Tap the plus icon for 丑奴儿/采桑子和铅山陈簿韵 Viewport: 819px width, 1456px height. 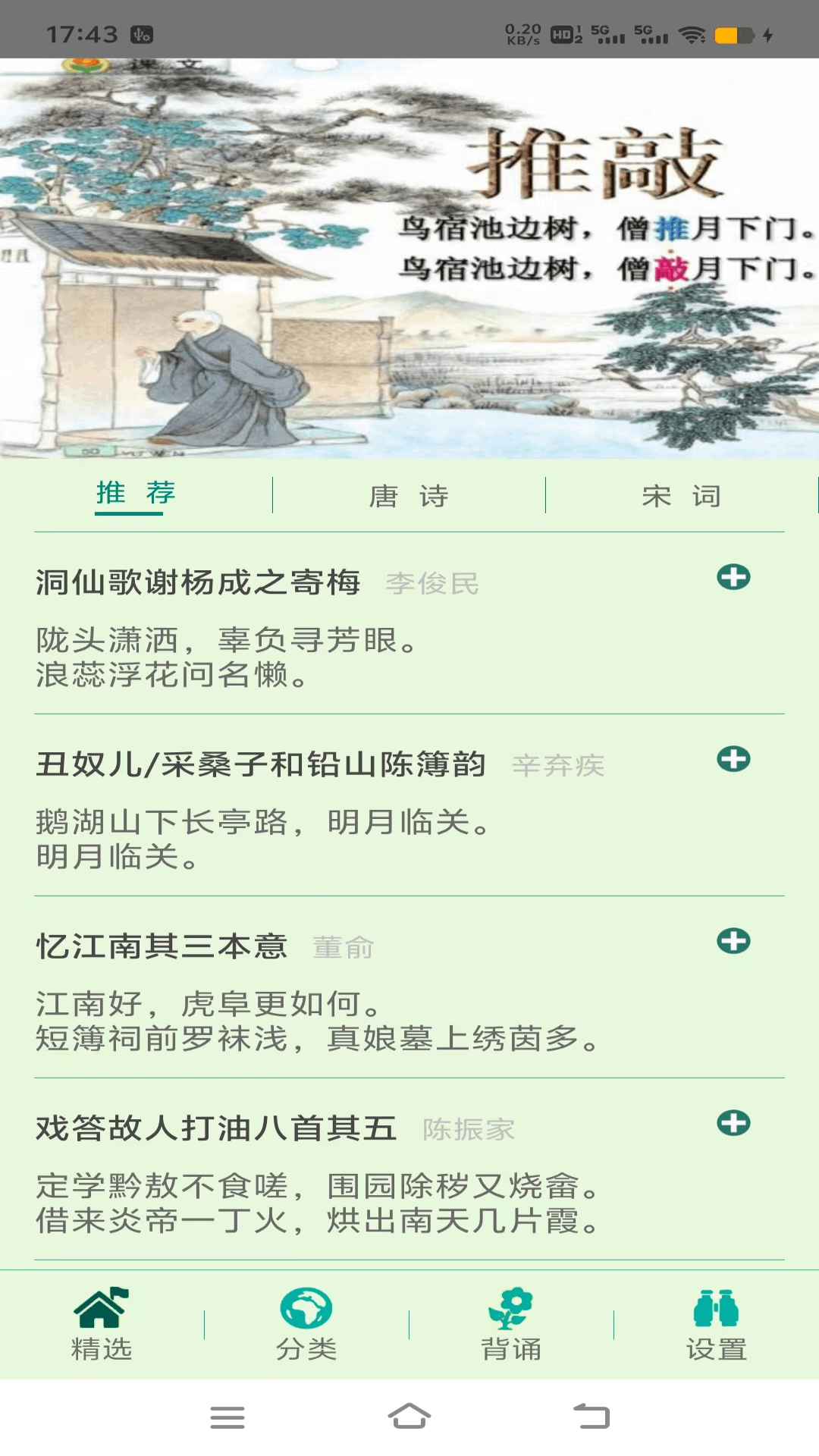pos(733,759)
